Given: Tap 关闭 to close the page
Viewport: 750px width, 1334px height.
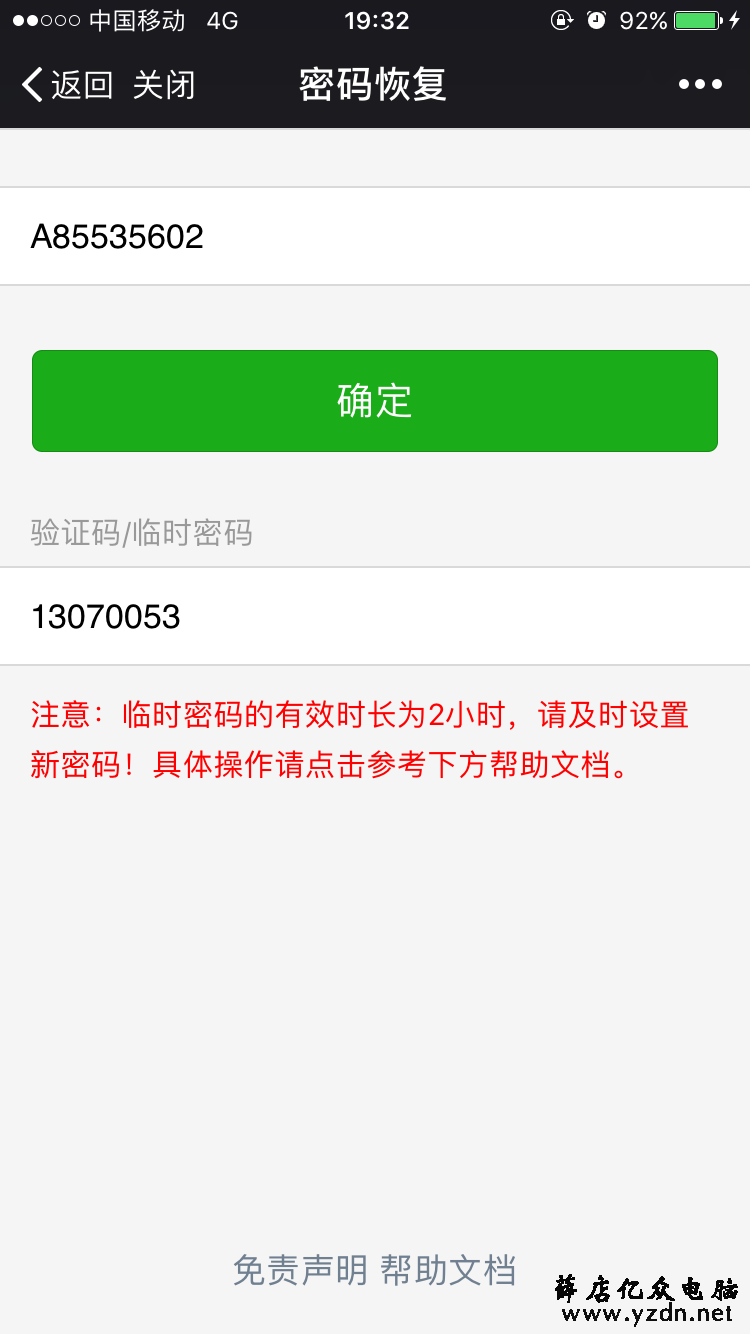Looking at the screenshot, I should click(164, 85).
